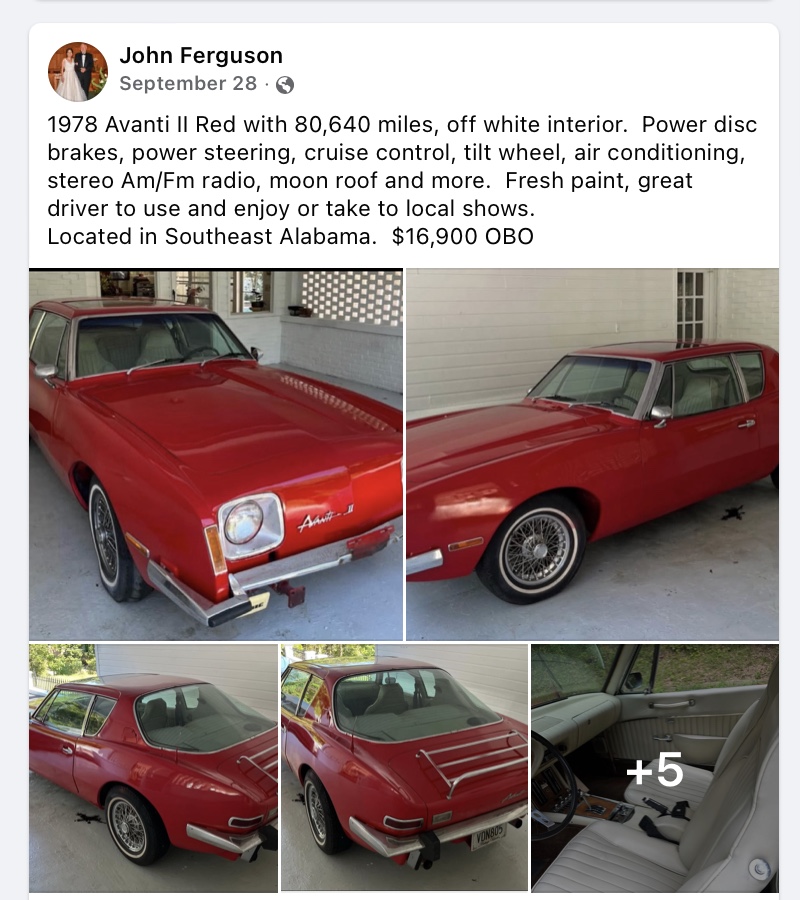Open the September 28 post timestamp

coord(188,84)
